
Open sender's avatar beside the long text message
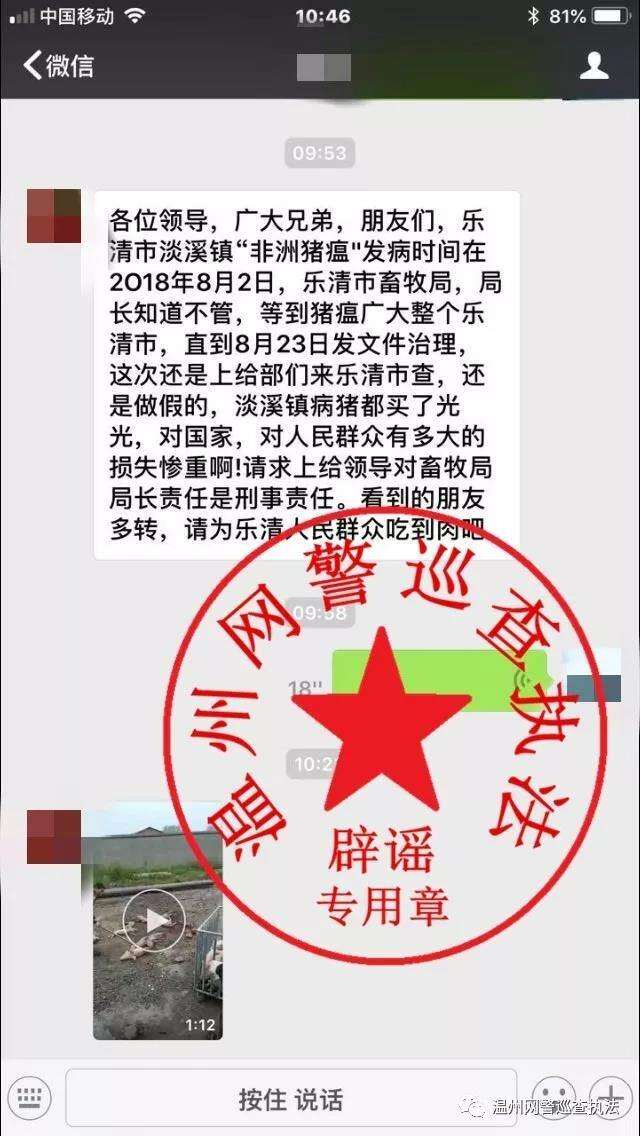click(54, 215)
